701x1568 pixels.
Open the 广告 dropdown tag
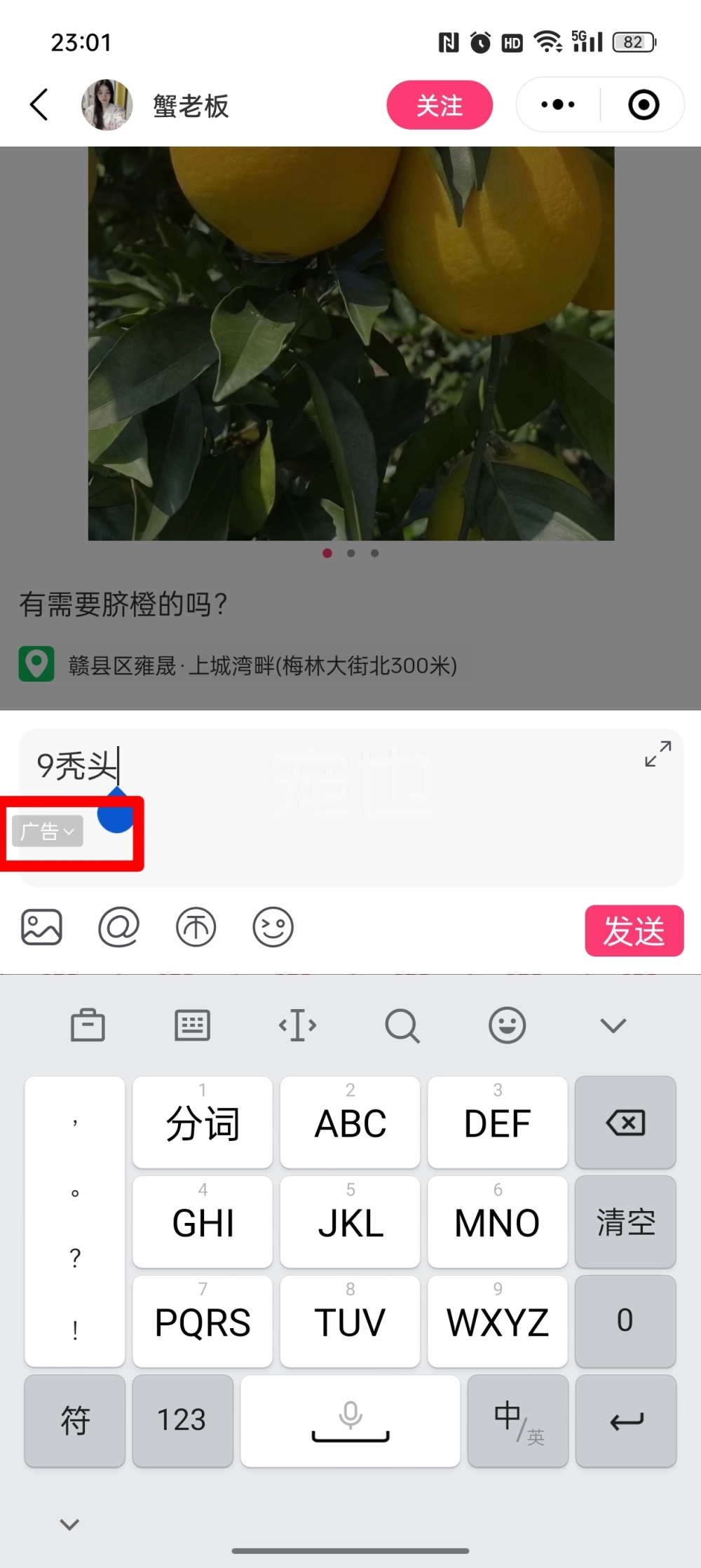click(x=48, y=831)
